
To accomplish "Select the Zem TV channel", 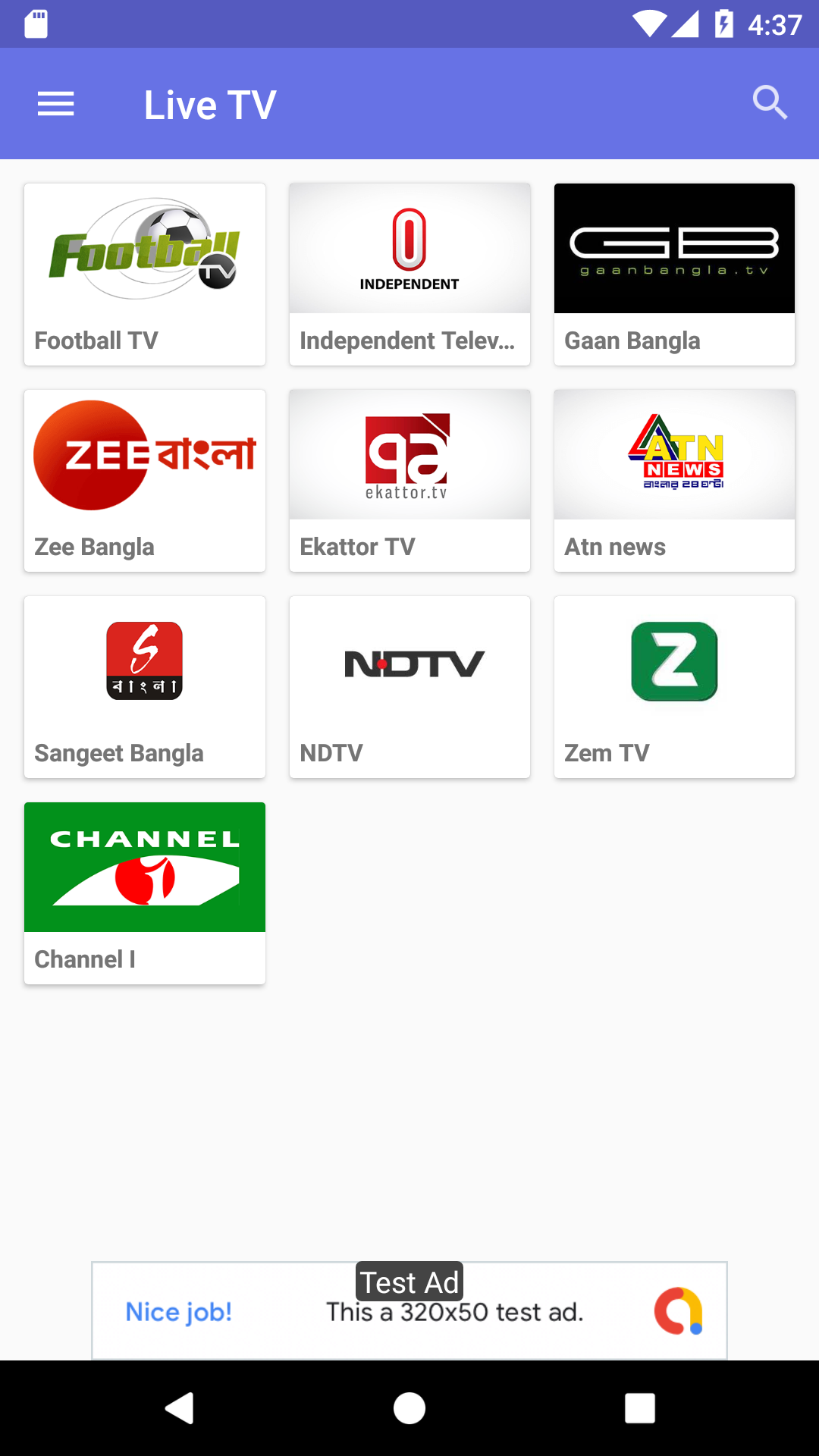I will click(674, 686).
